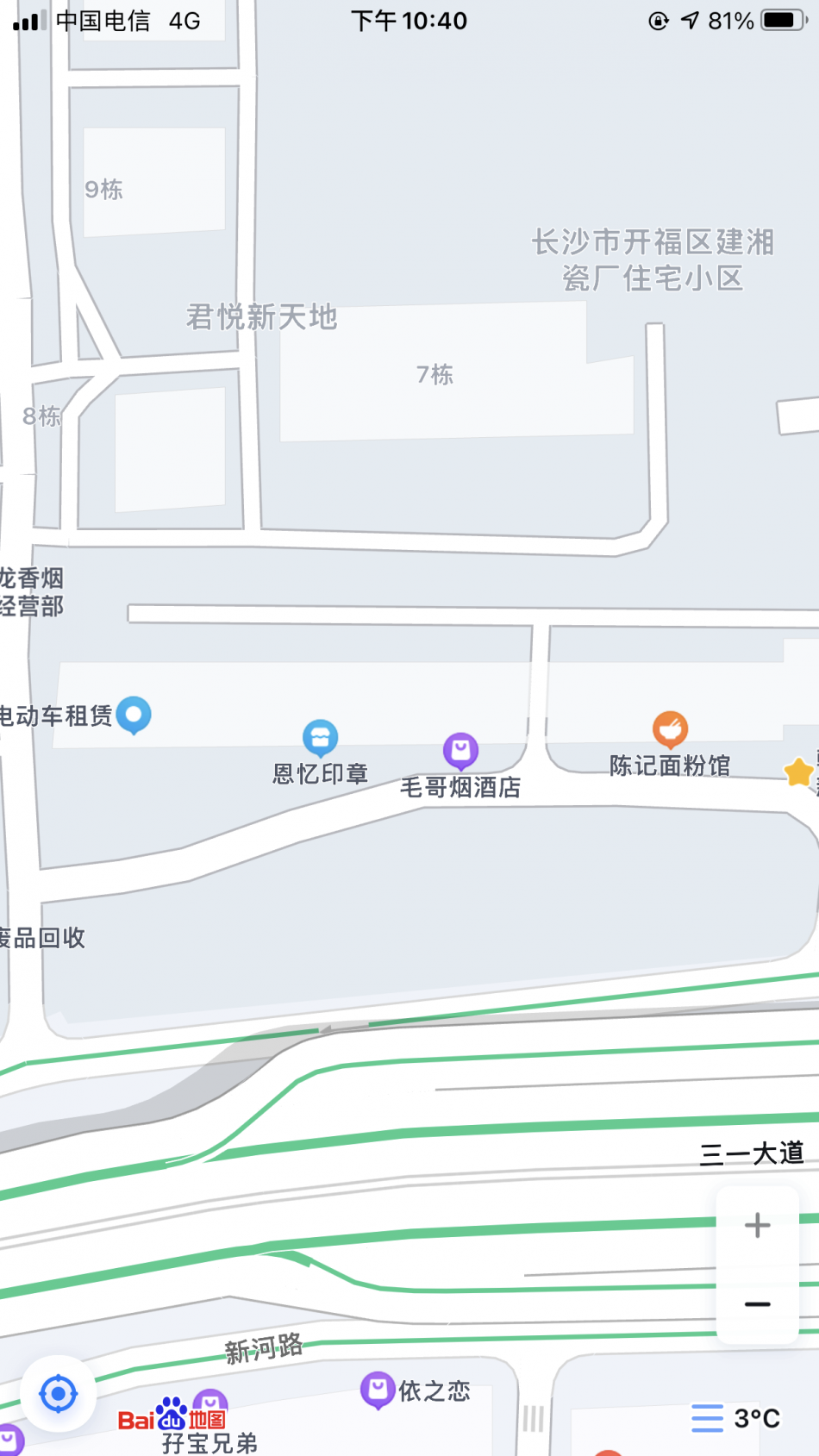Screen dimensions: 819x1456
Task: Zoom in on the map
Action: 757,1225
